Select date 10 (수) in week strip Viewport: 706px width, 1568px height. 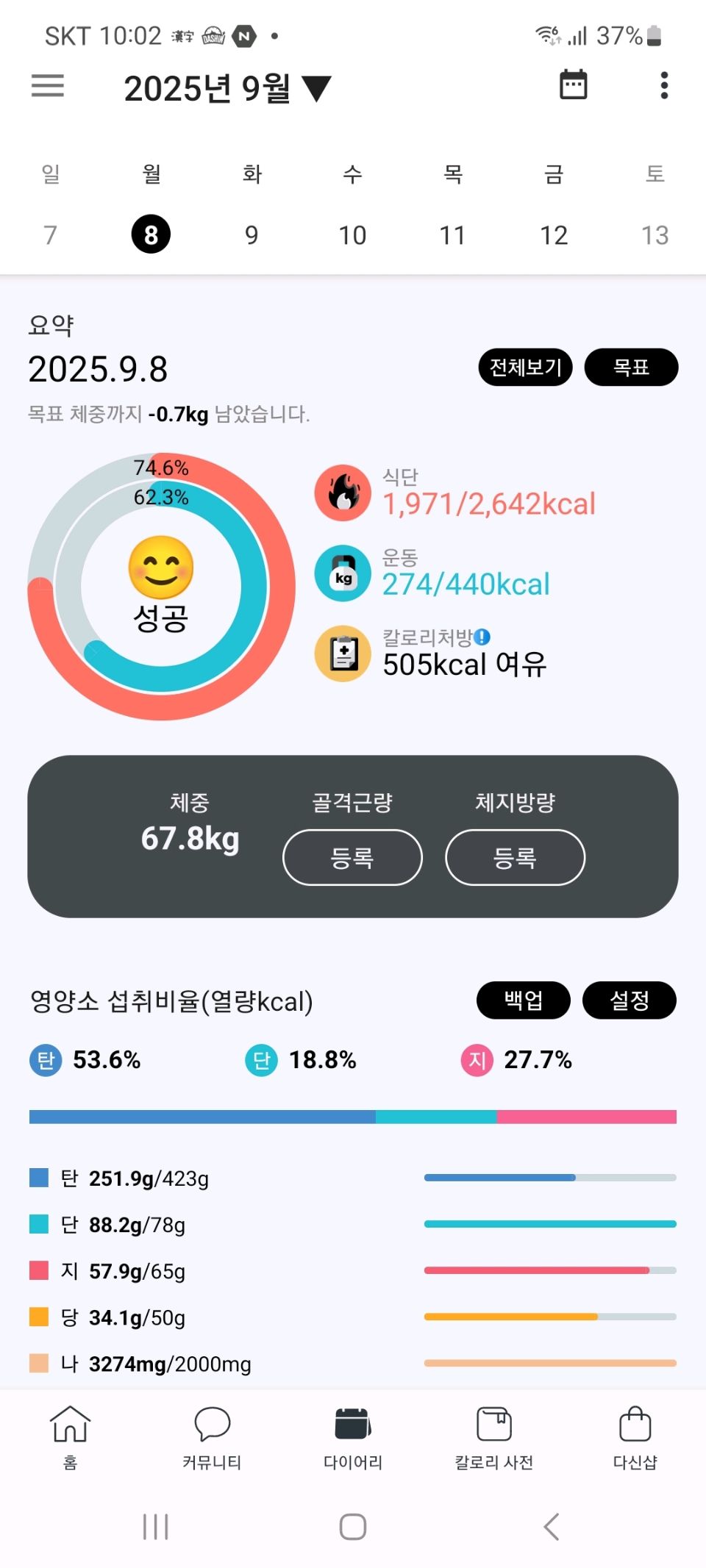pyautogui.click(x=352, y=235)
